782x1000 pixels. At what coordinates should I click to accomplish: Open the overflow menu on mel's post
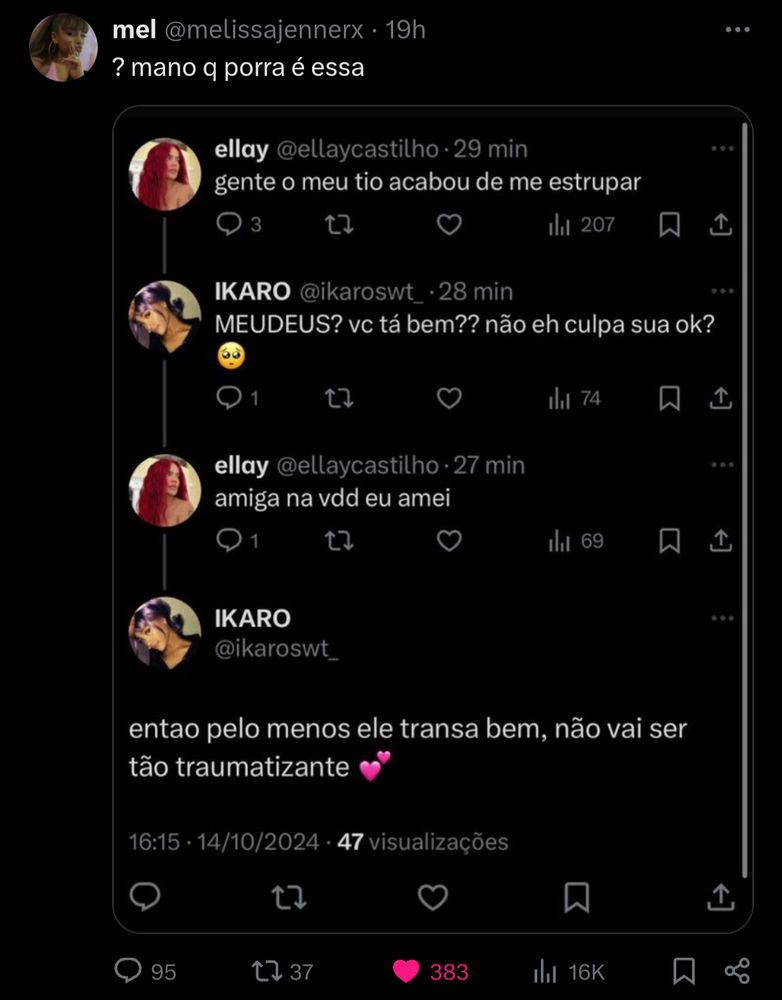(x=737, y=30)
